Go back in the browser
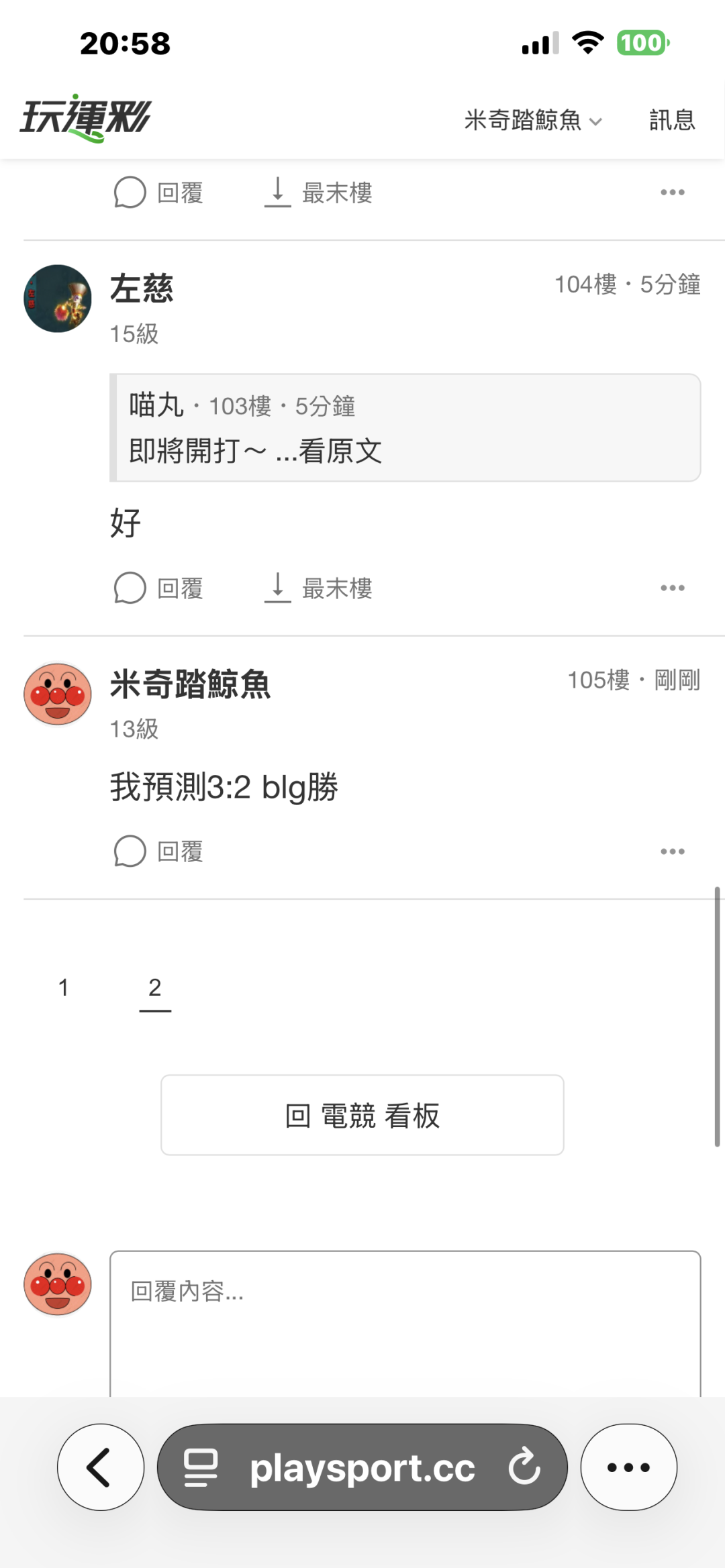The image size is (725, 1568). pyautogui.click(x=101, y=1467)
